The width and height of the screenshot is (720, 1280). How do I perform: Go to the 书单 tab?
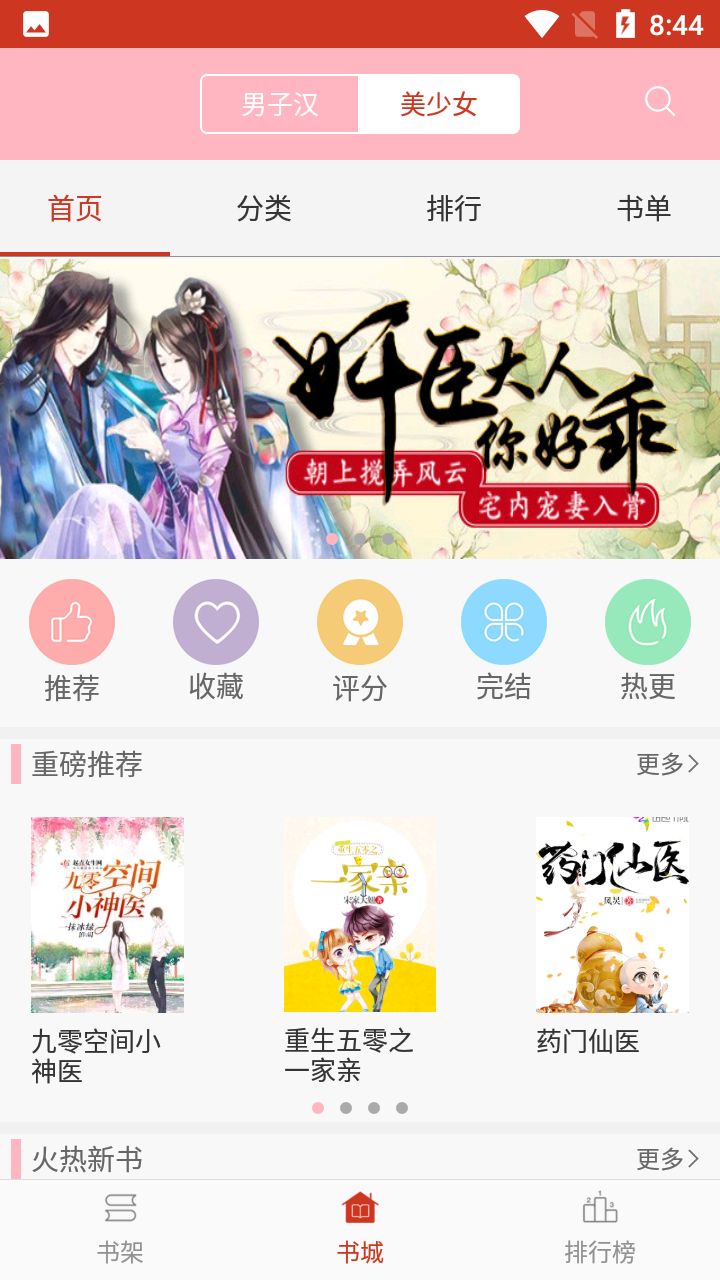pos(643,209)
